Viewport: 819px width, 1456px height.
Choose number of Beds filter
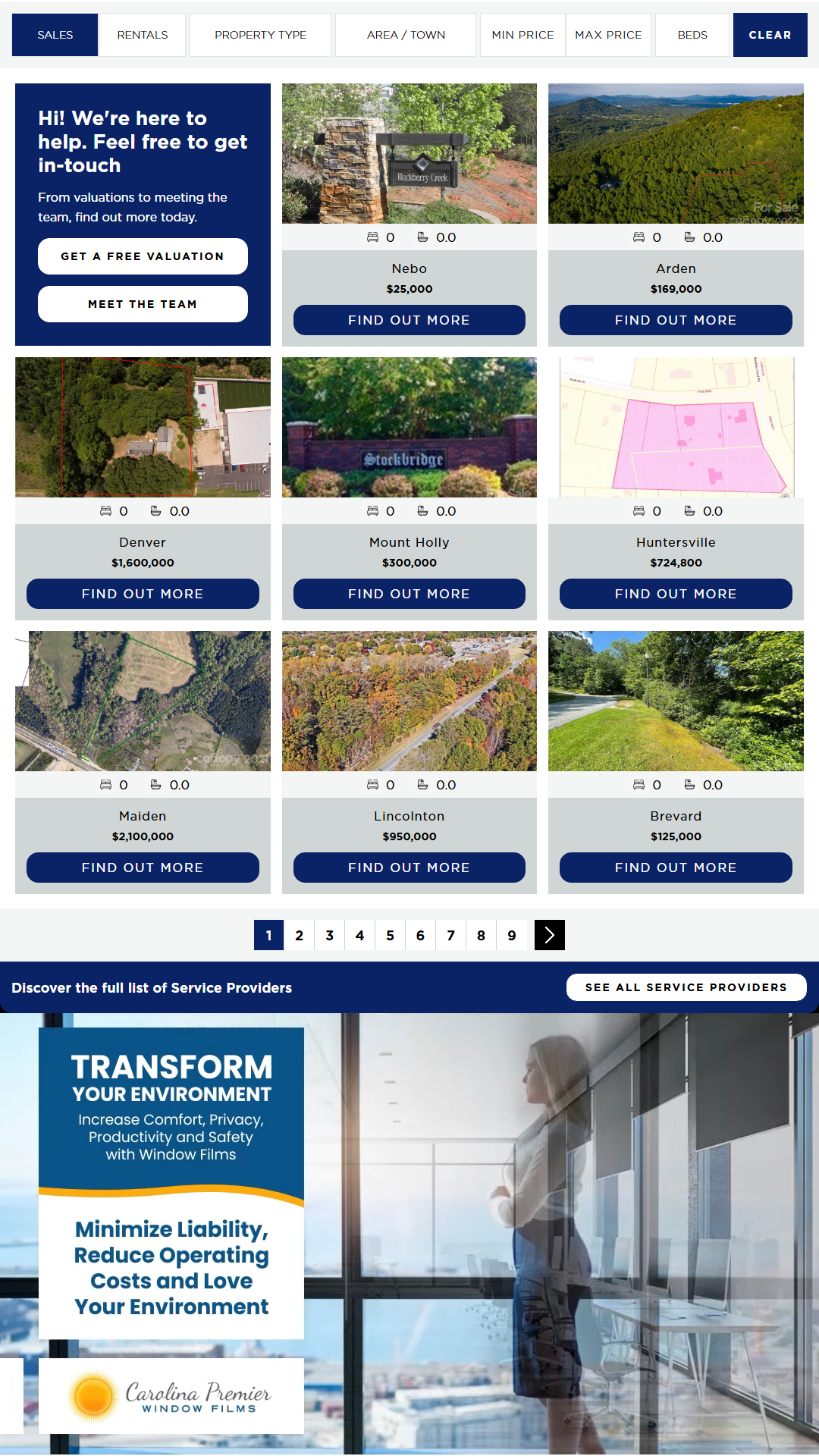click(692, 35)
